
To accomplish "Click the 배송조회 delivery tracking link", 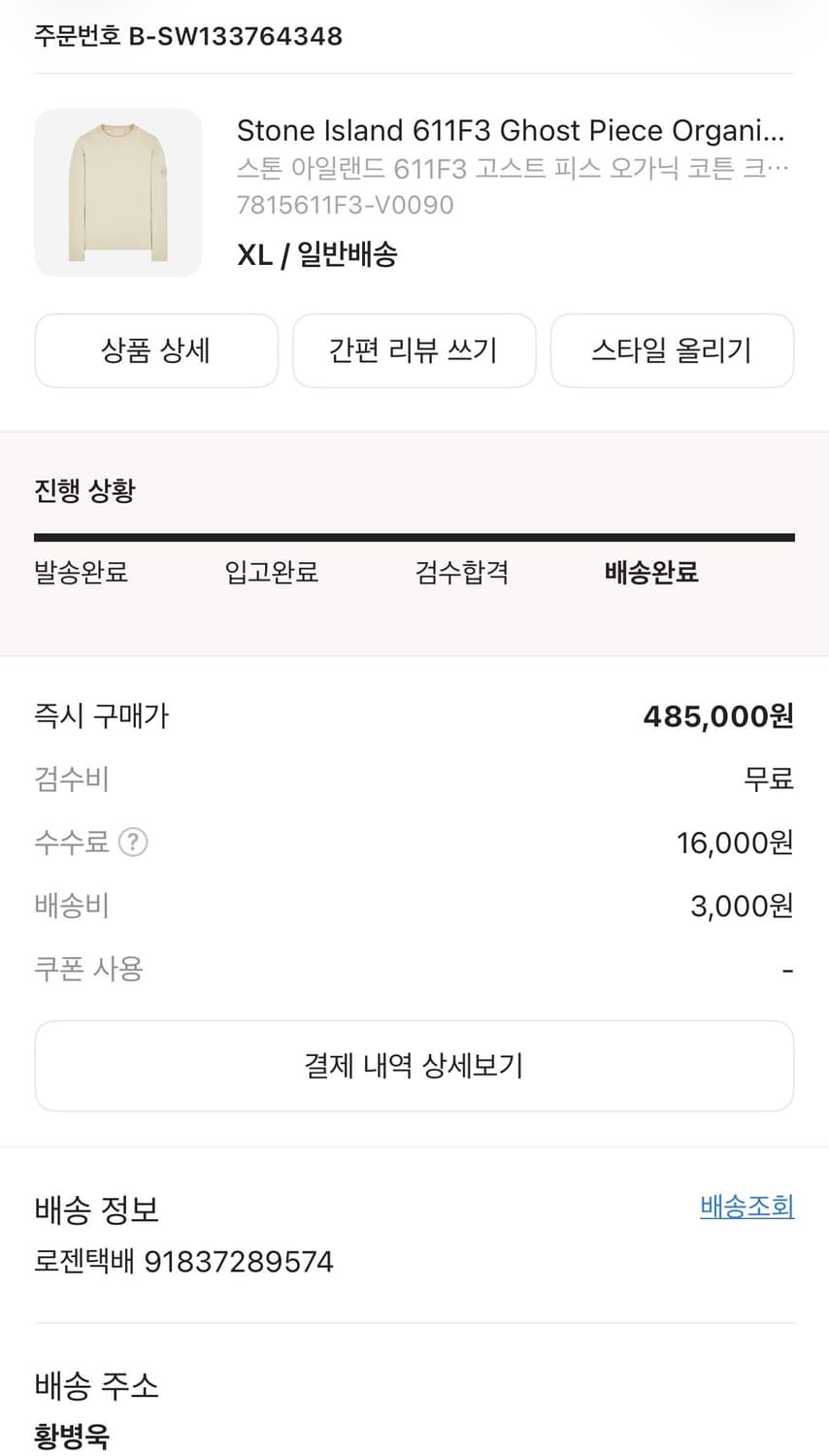I will [x=746, y=1207].
